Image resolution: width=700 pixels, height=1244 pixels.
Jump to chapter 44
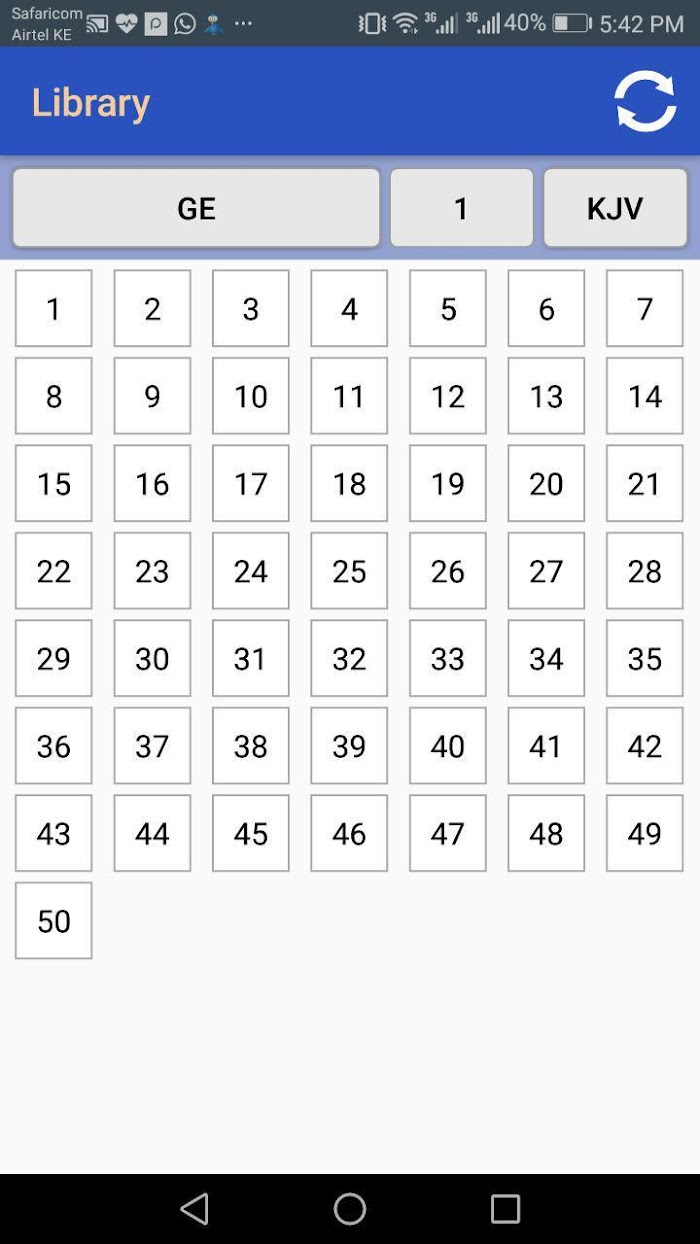tap(152, 833)
